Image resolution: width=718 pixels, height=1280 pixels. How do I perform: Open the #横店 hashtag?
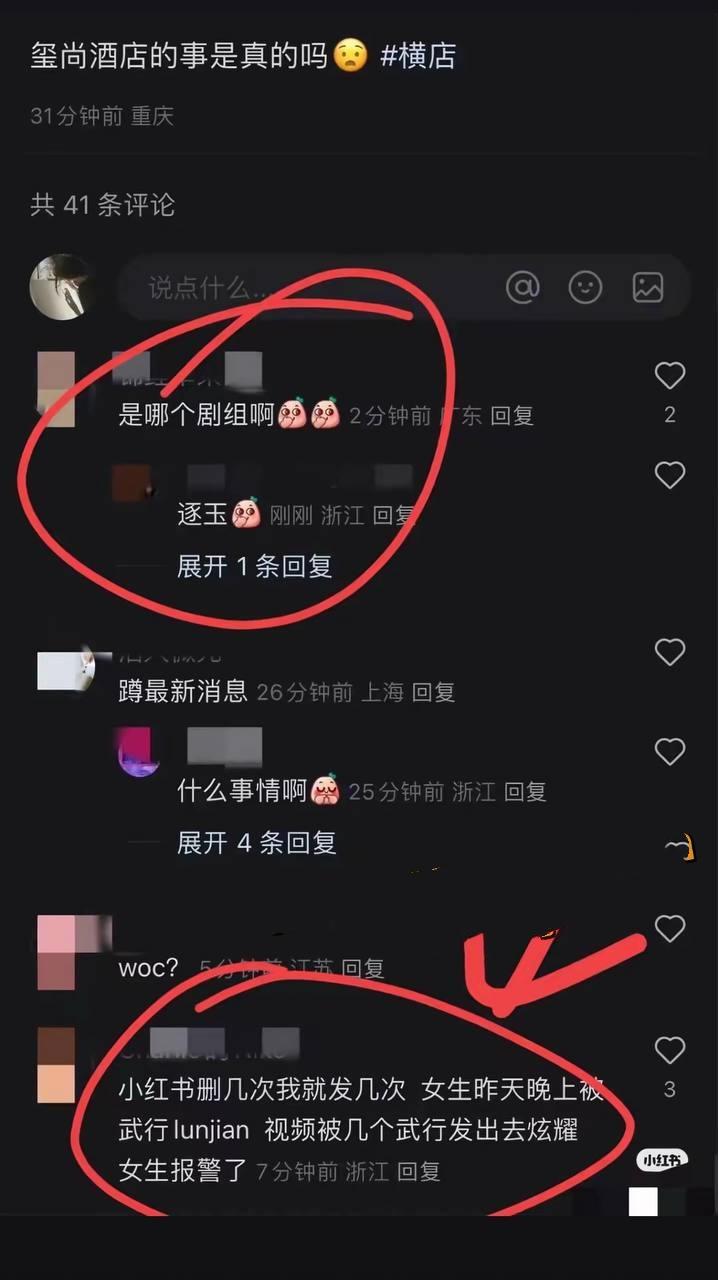click(418, 56)
